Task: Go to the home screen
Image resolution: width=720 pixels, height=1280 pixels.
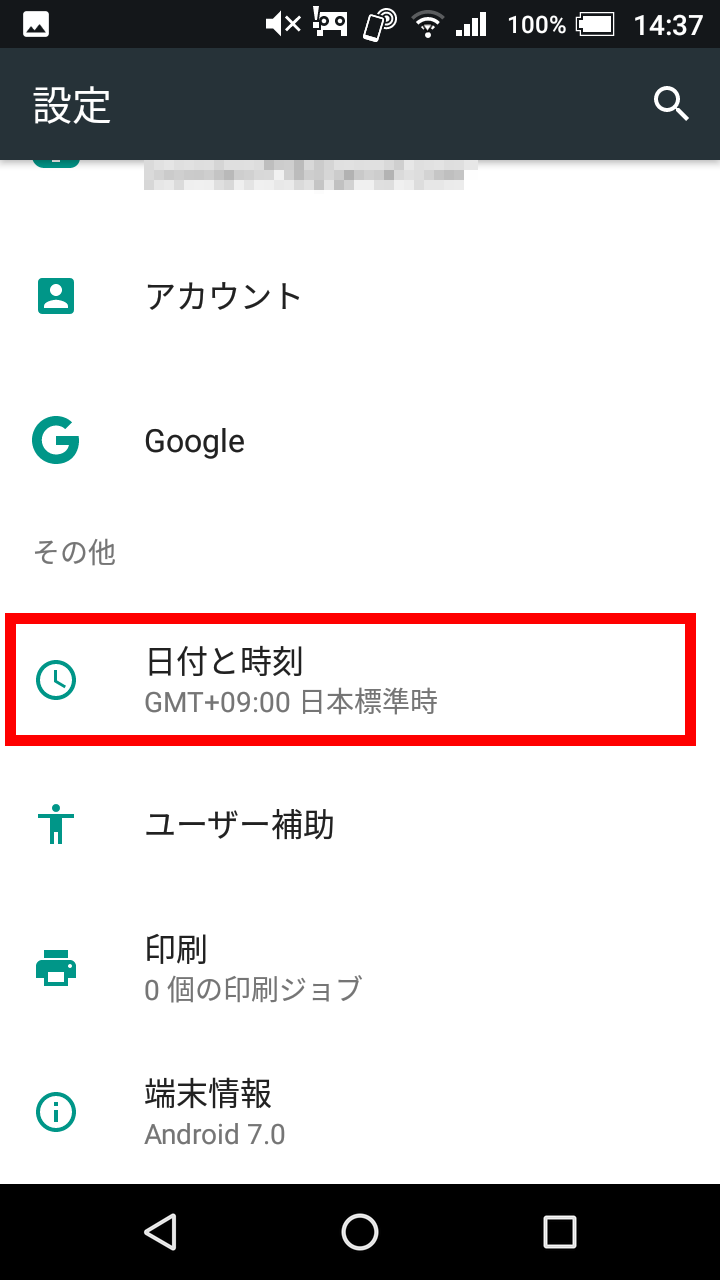Action: (360, 1232)
